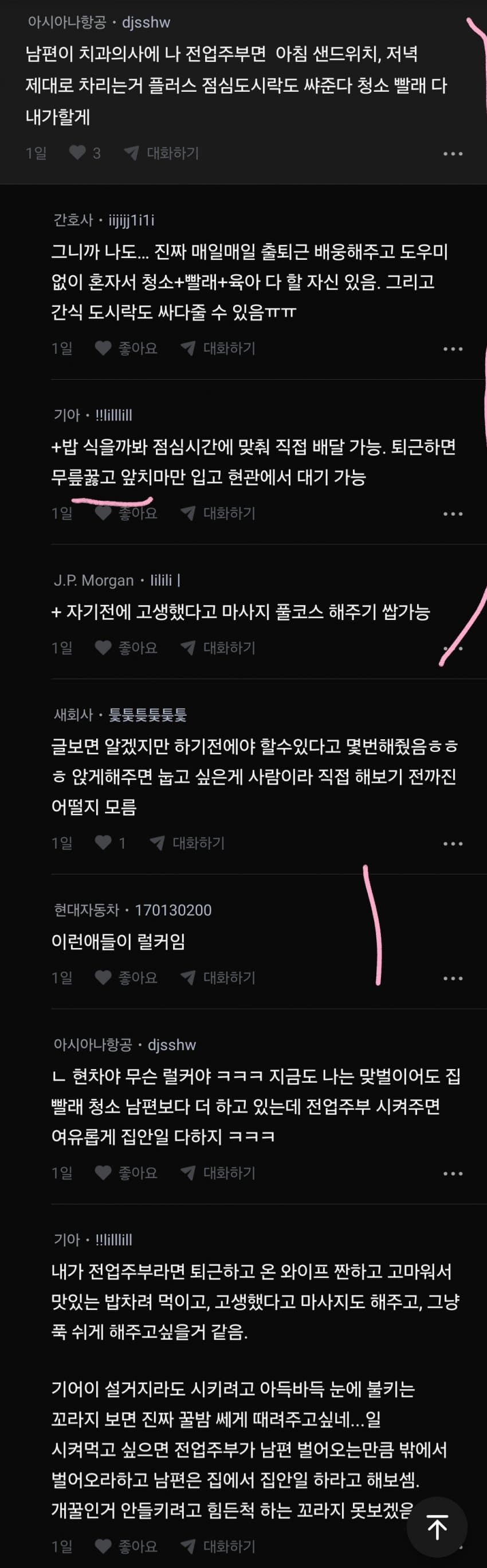Image resolution: width=487 pixels, height=1568 pixels.
Task: Open more options on the 새회사 comment
Action: tap(453, 844)
